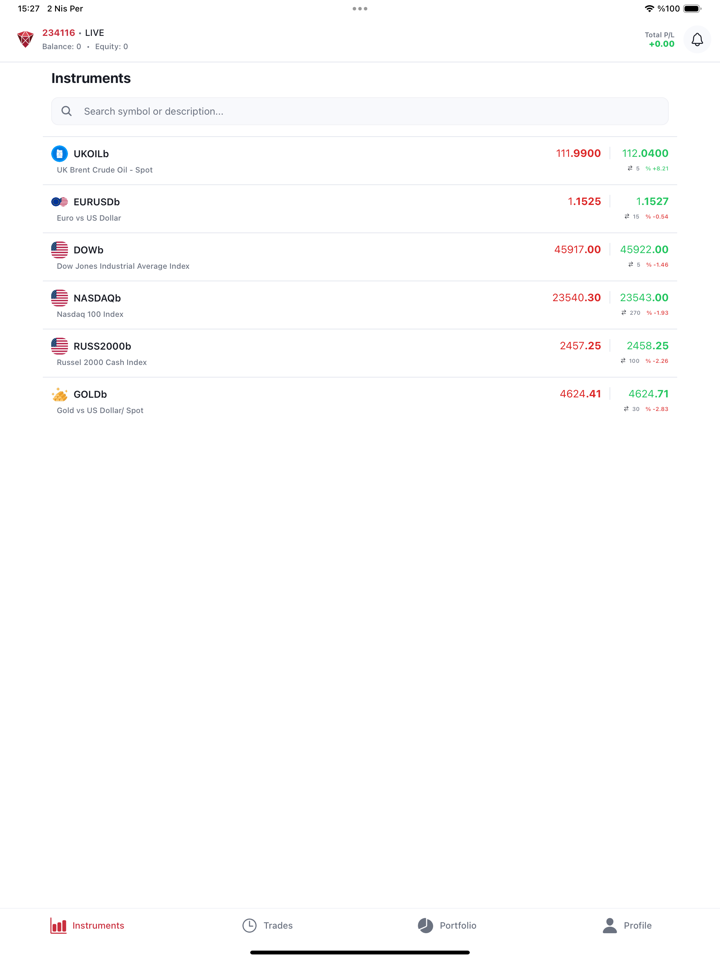
Task: Open account 234116 LIVE header
Action: coord(75,39)
